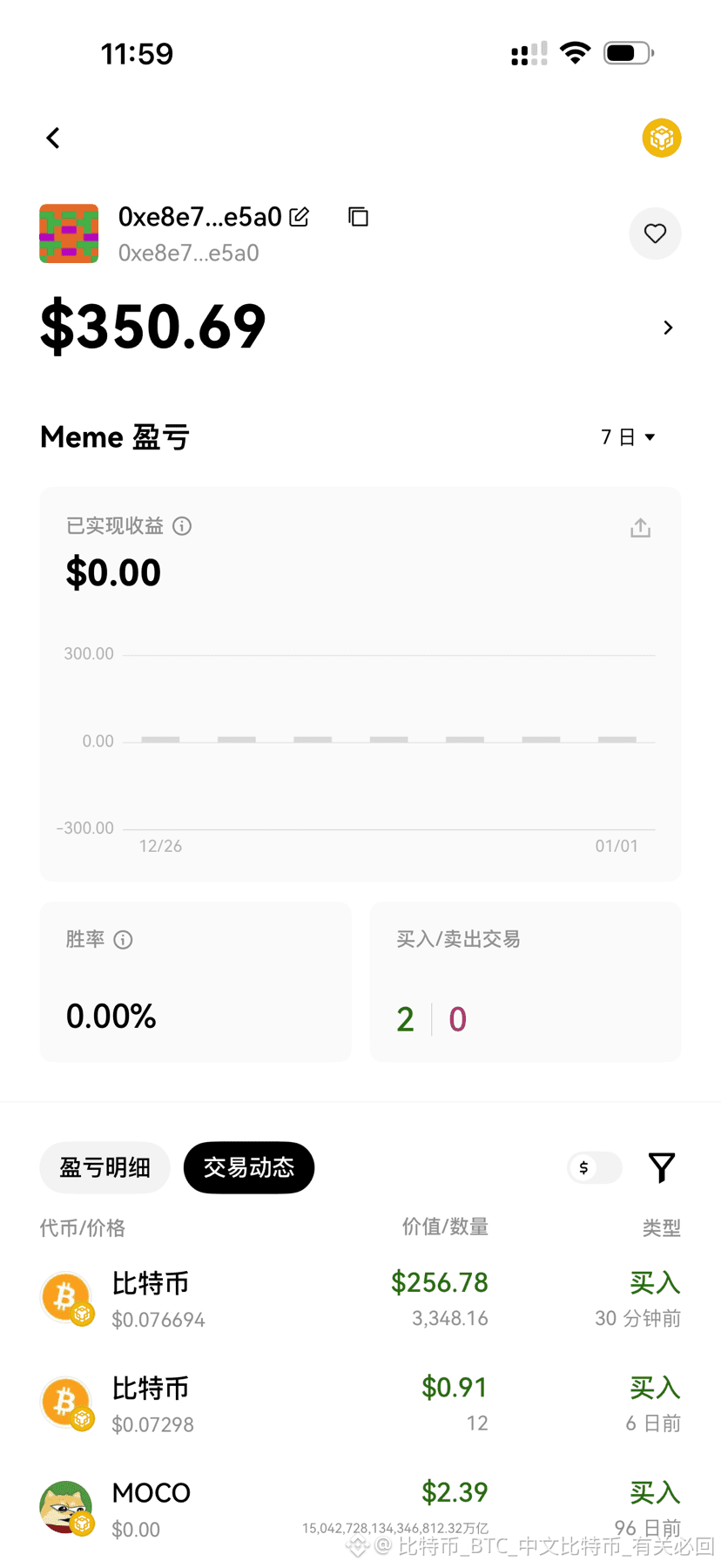This screenshot has height=1568, width=721.
Task: Click the yellow BNB Chain icon top right
Action: click(662, 138)
